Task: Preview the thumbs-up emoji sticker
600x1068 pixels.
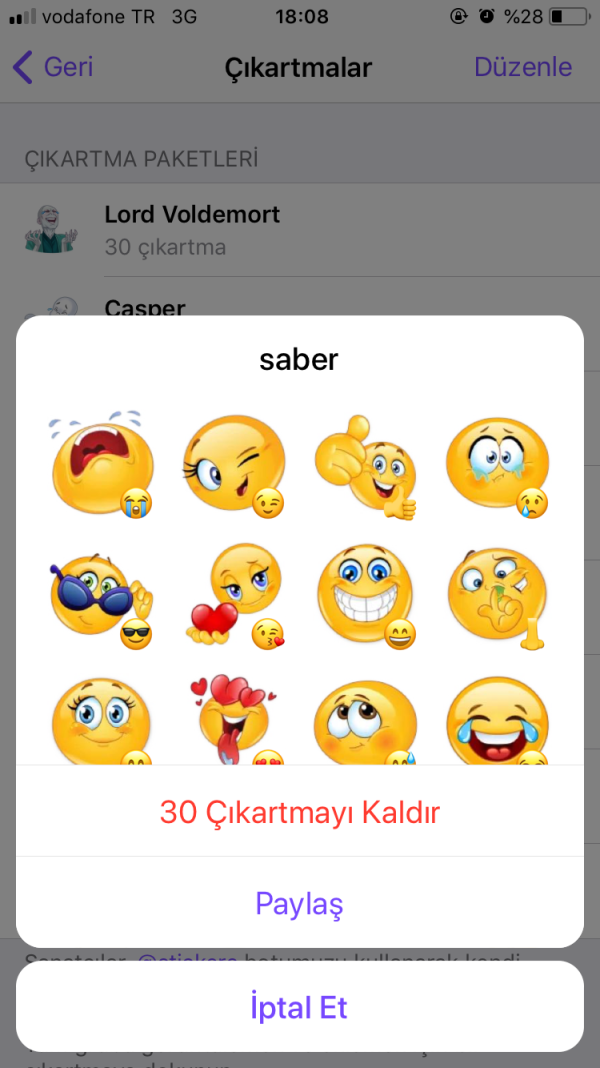Action: [366, 466]
